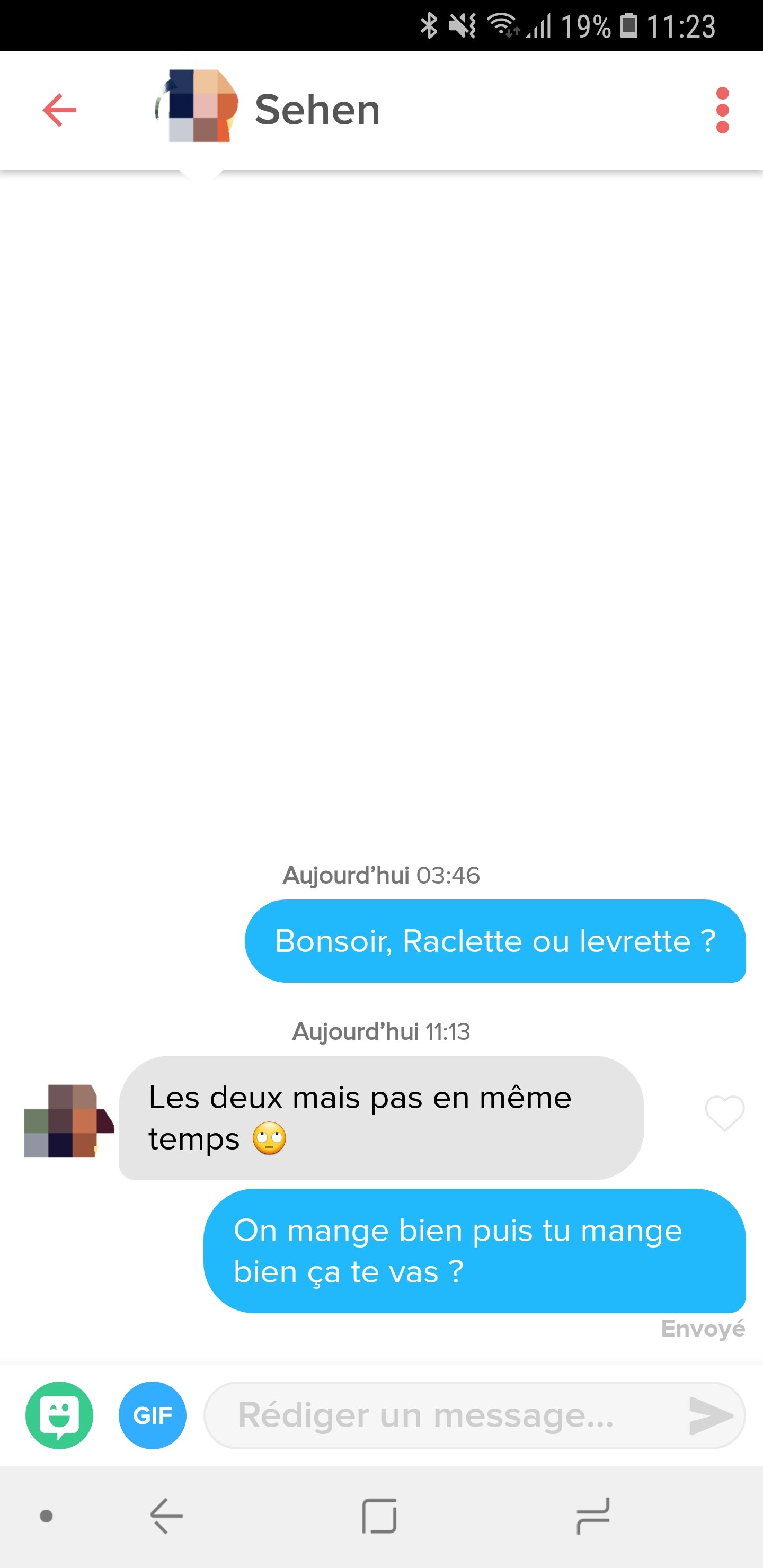Go to the home screen

379,1516
